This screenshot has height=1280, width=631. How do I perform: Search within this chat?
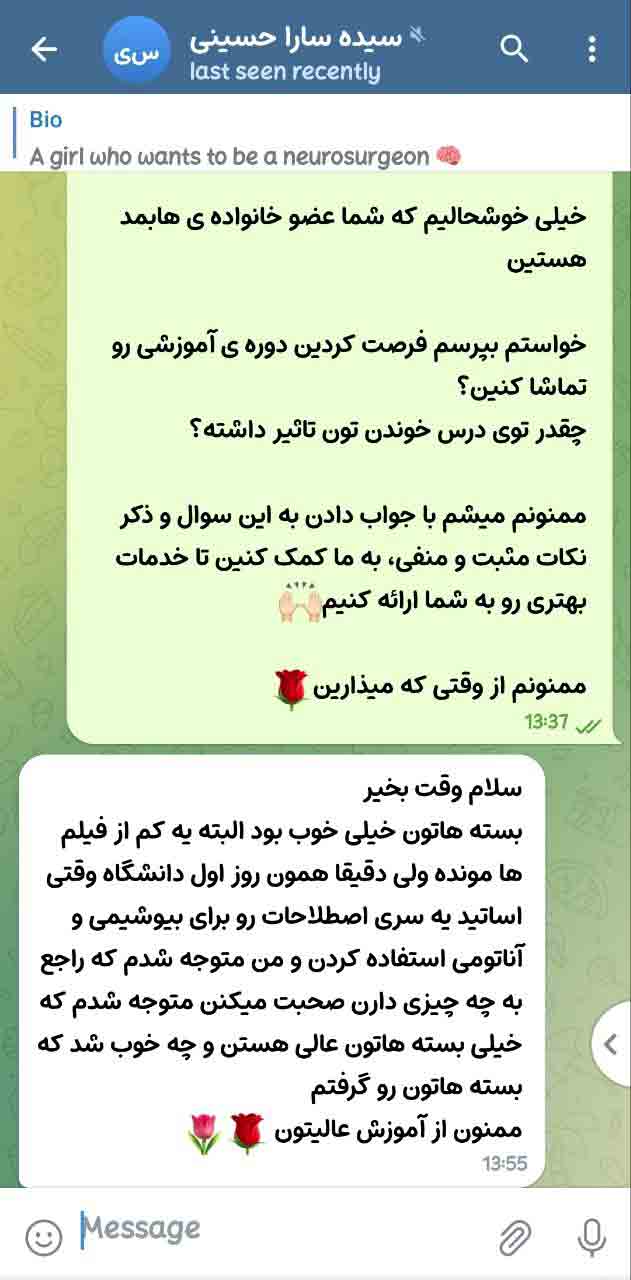pyautogui.click(x=514, y=48)
